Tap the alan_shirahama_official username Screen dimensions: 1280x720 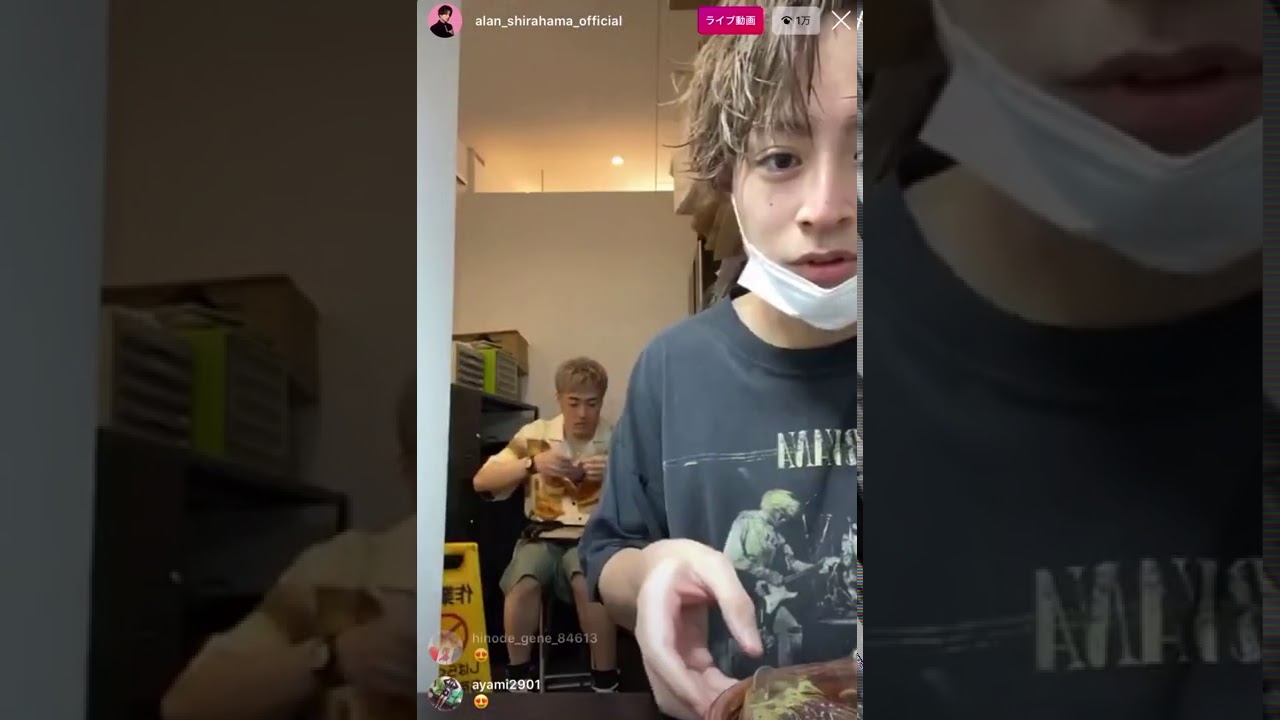click(548, 21)
